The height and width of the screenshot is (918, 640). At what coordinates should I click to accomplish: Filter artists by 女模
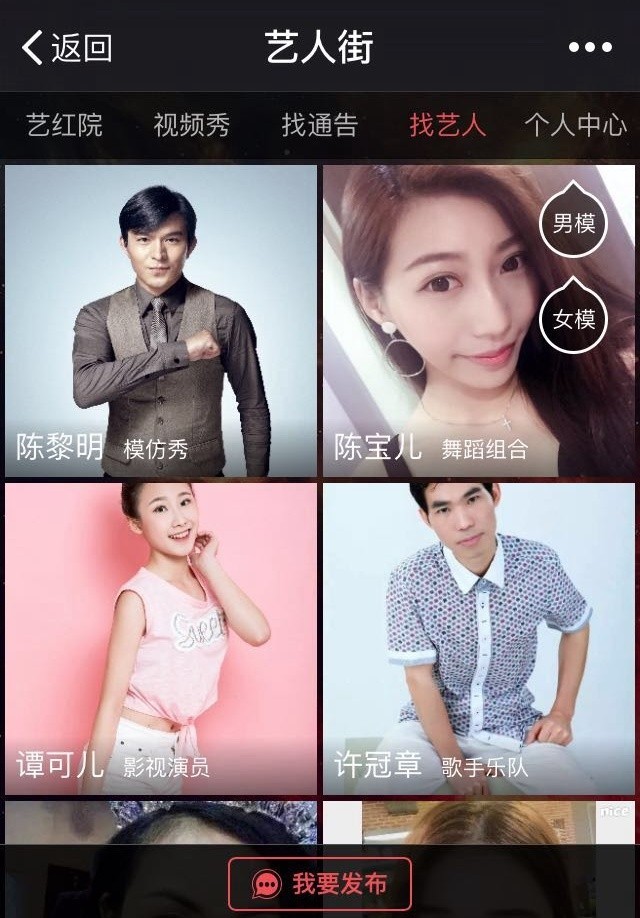[x=574, y=318]
